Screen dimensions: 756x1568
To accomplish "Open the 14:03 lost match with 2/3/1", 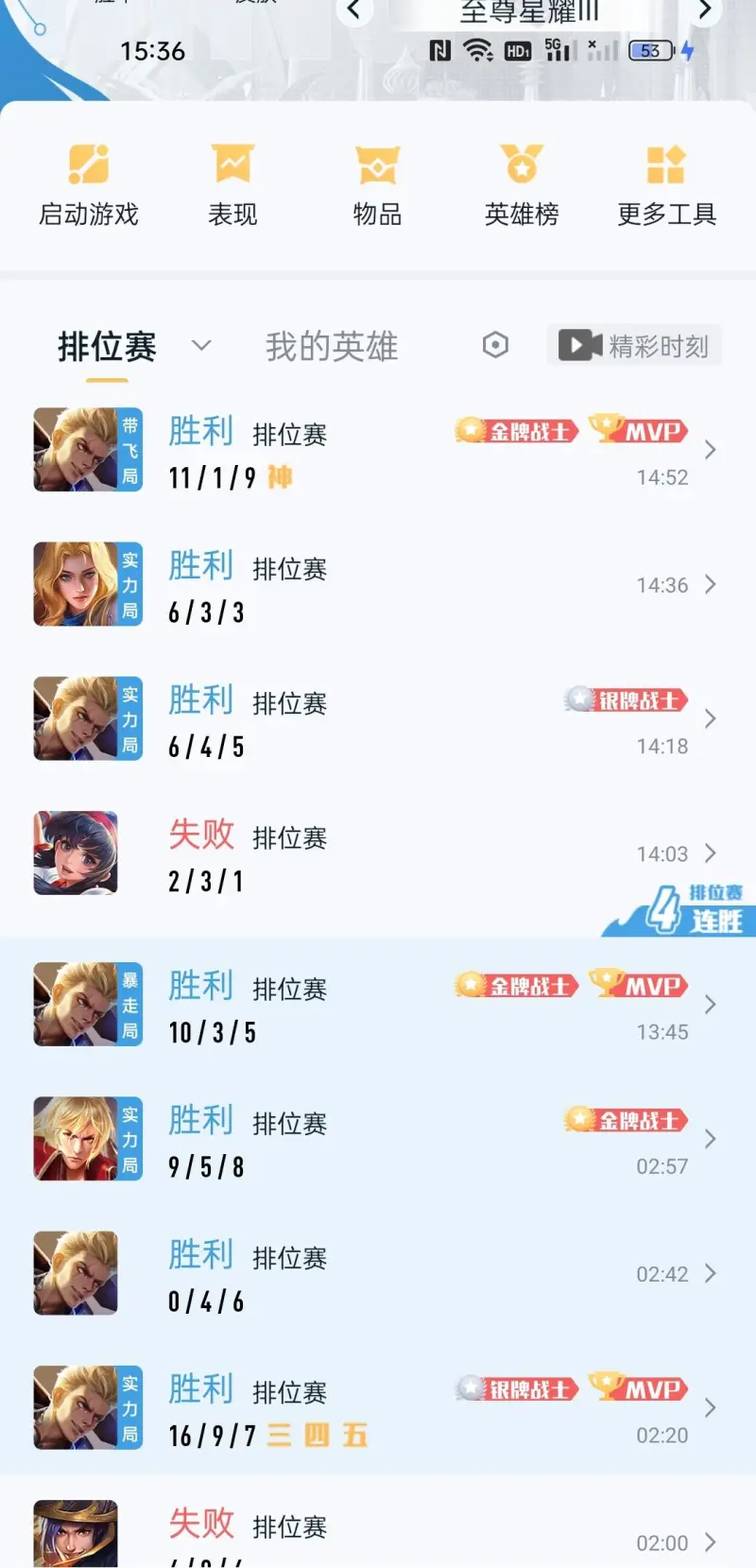I will pos(378,853).
